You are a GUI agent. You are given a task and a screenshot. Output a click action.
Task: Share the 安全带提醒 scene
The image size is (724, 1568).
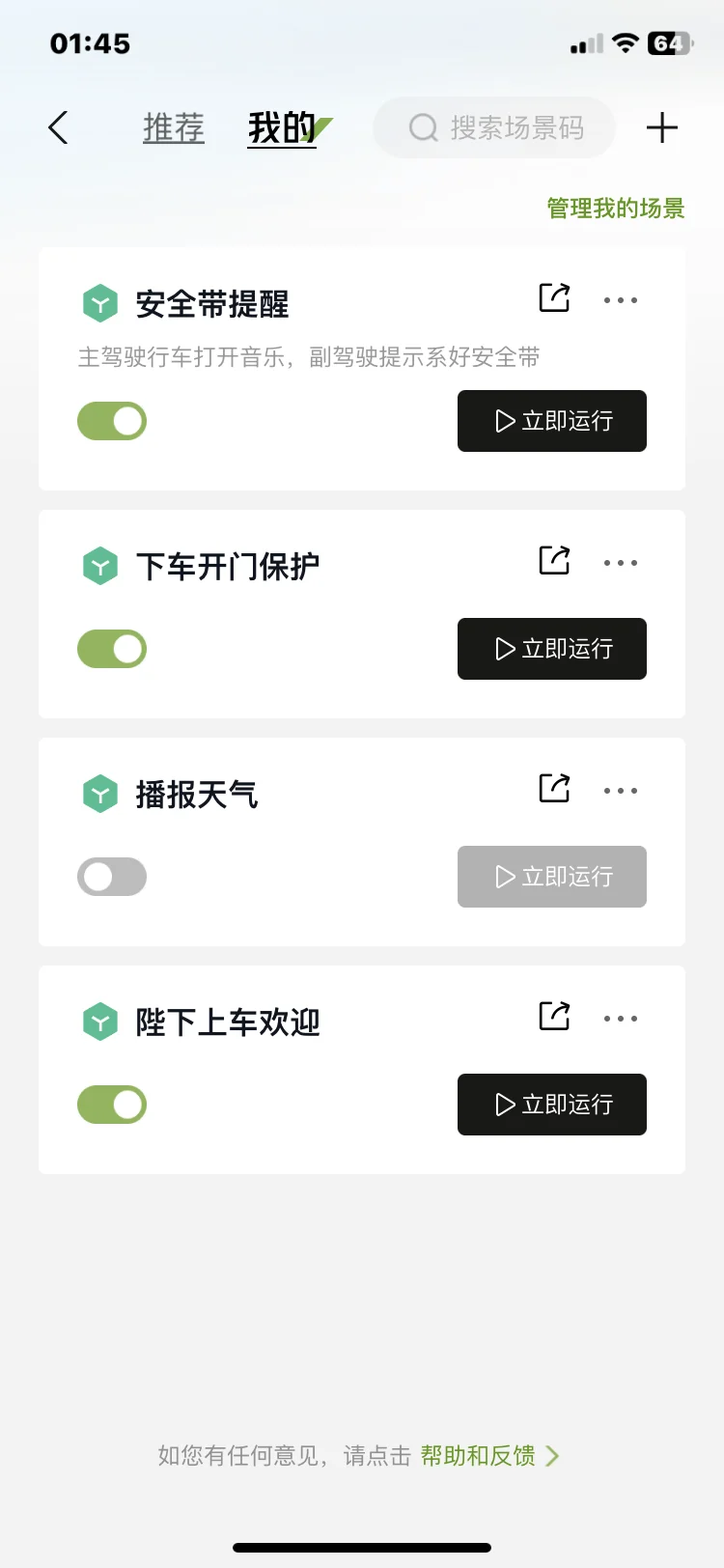554,297
